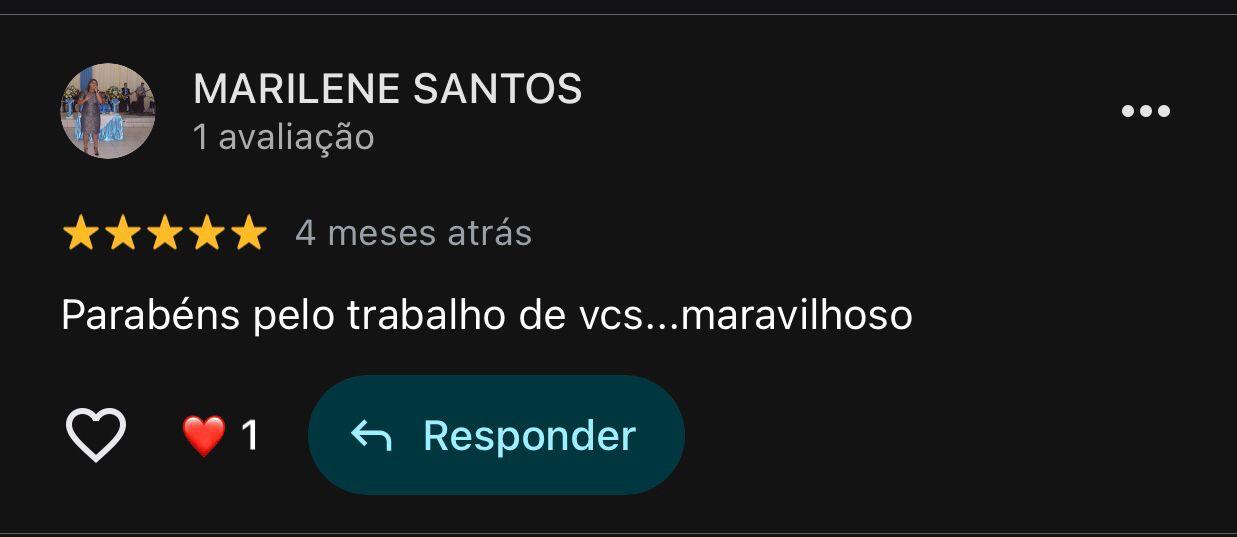
Task: Like the review with the heart icon
Action: click(96, 435)
